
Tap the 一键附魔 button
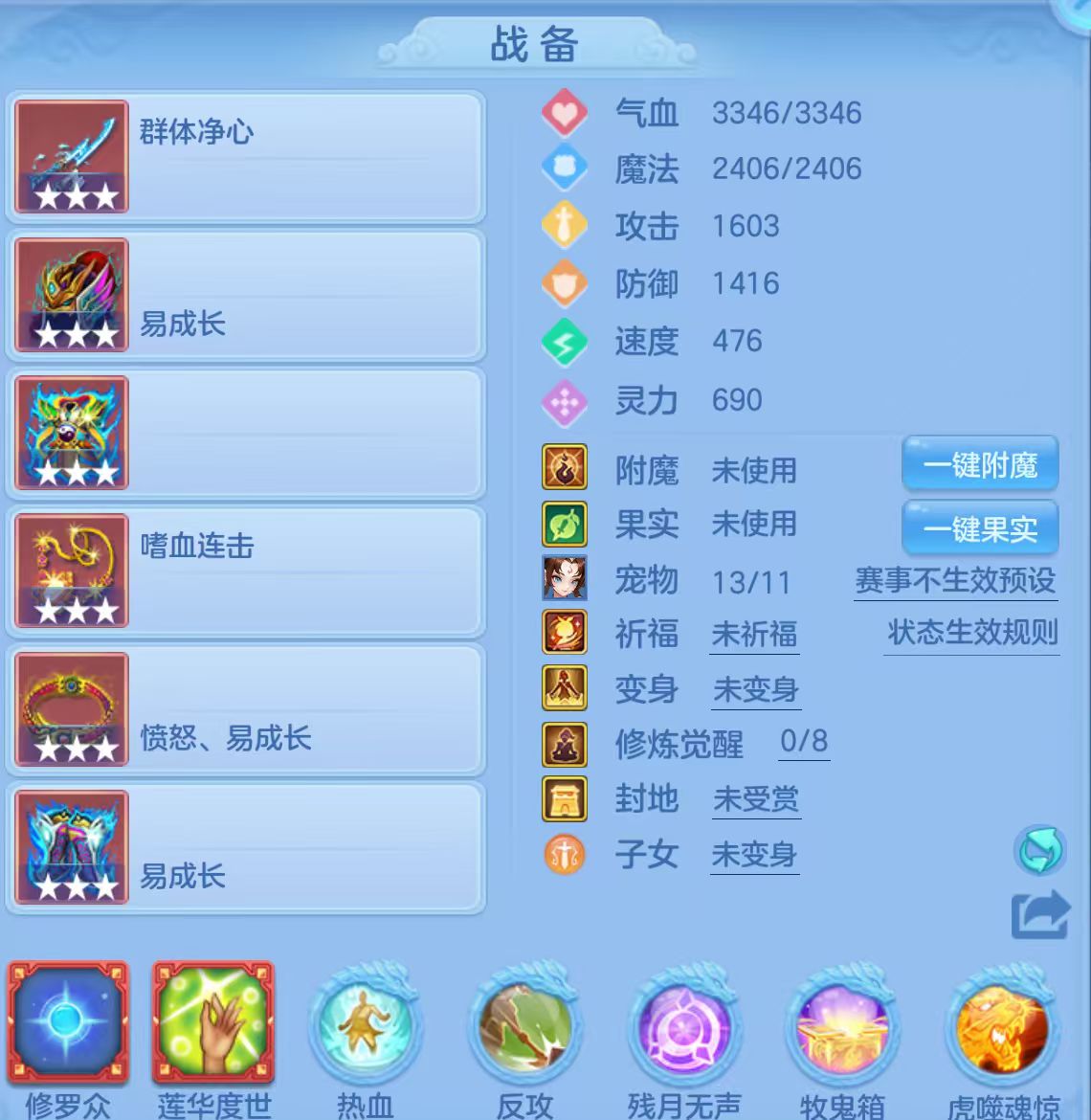coord(980,464)
